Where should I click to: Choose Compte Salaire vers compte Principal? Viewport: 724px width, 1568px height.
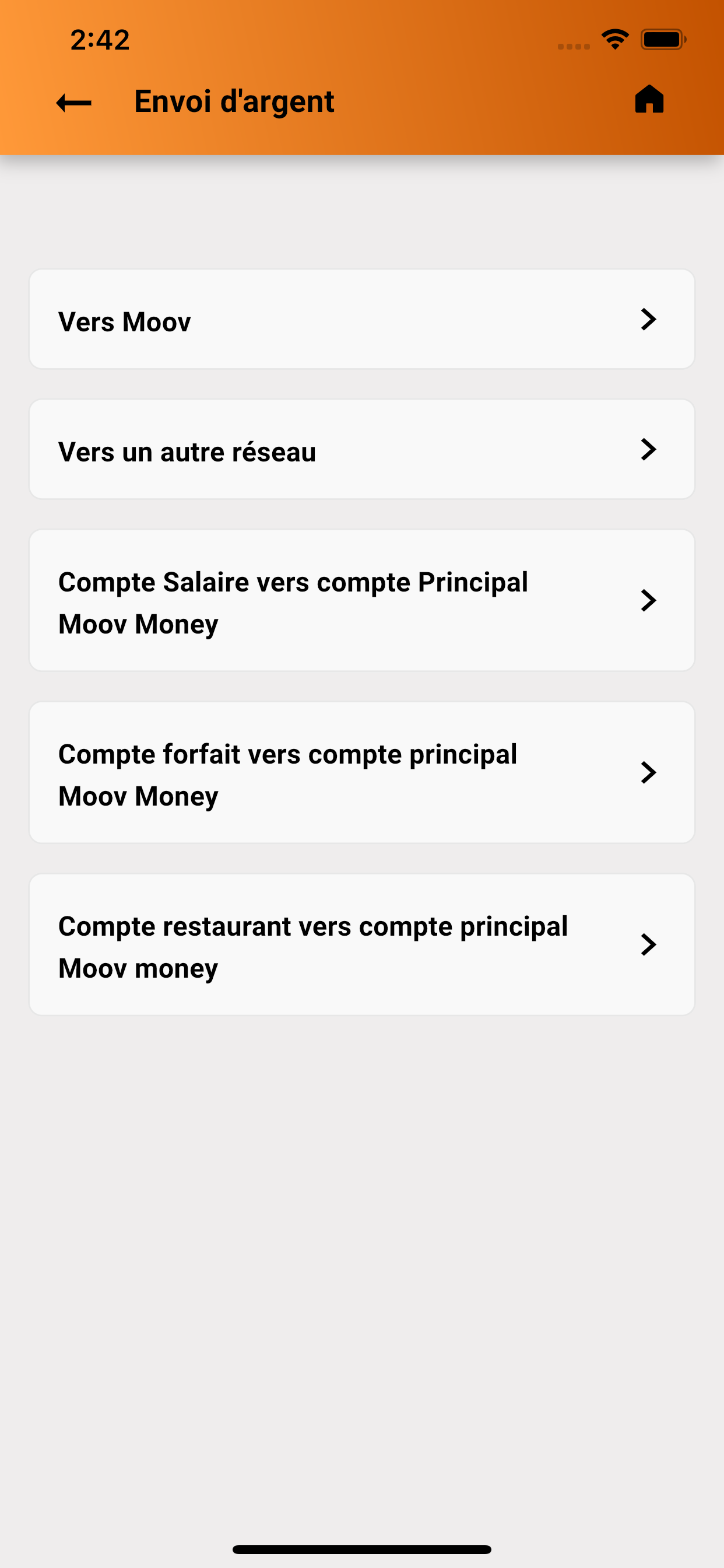pyautogui.click(x=362, y=600)
